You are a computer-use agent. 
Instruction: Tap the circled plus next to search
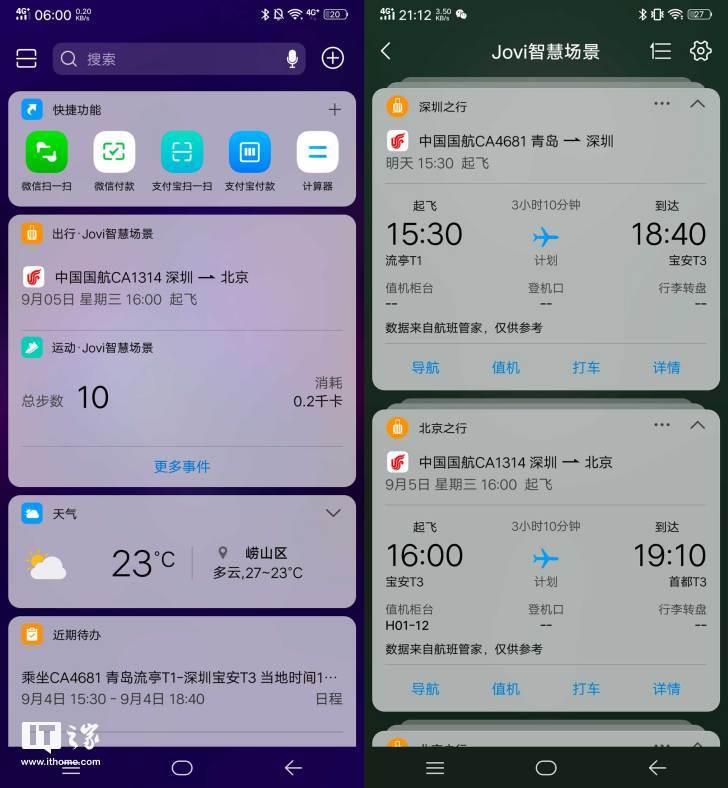click(333, 58)
